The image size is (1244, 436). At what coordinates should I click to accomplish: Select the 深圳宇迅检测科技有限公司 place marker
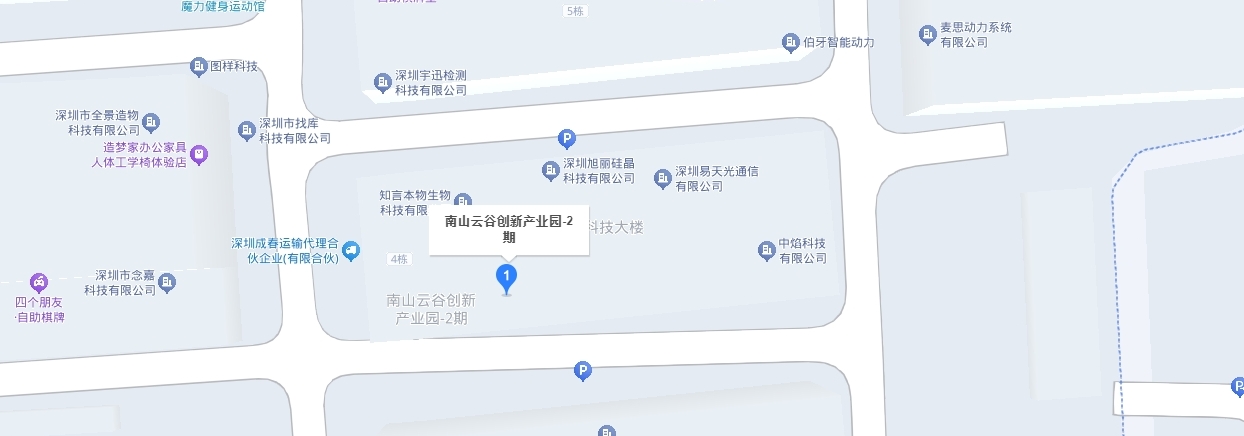(x=382, y=82)
